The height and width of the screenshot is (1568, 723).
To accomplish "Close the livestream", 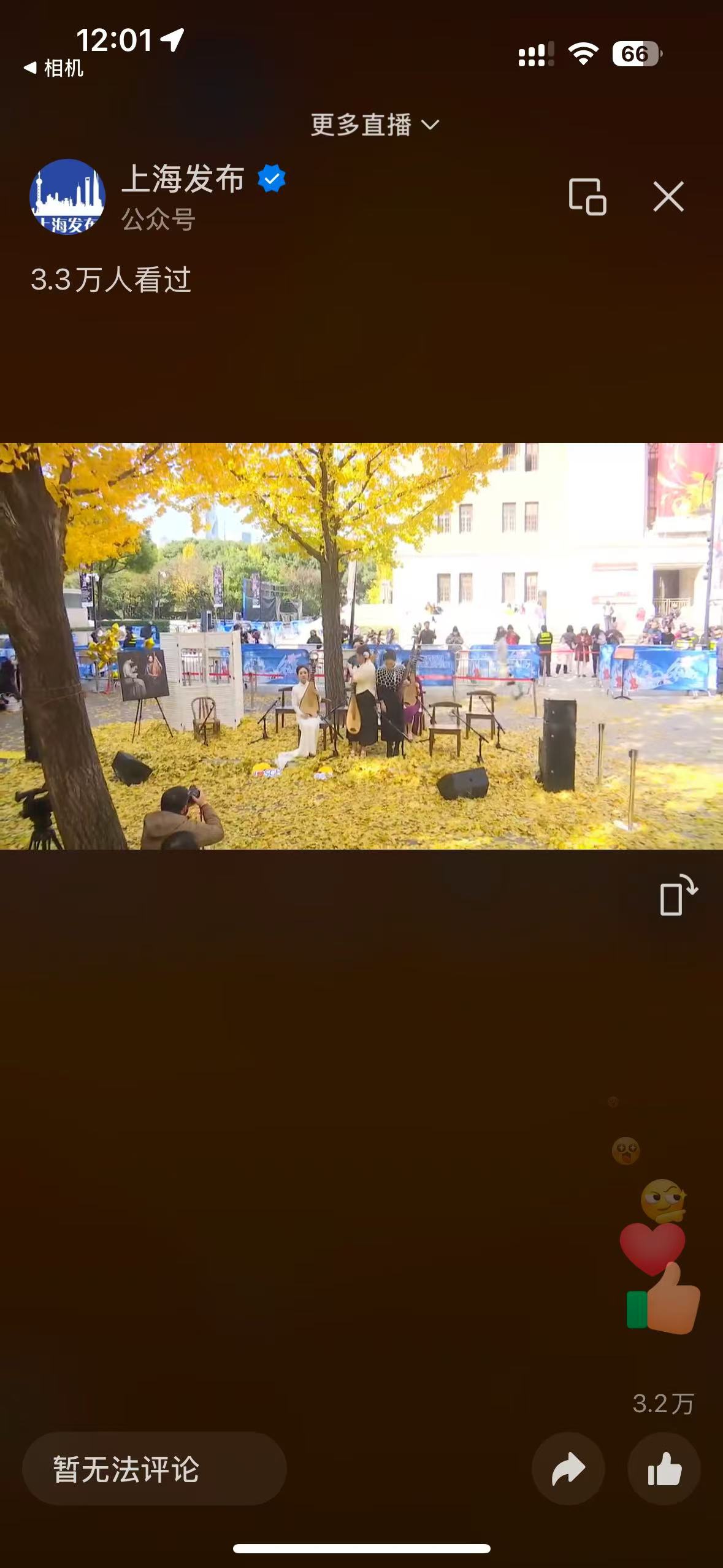I will (x=668, y=197).
